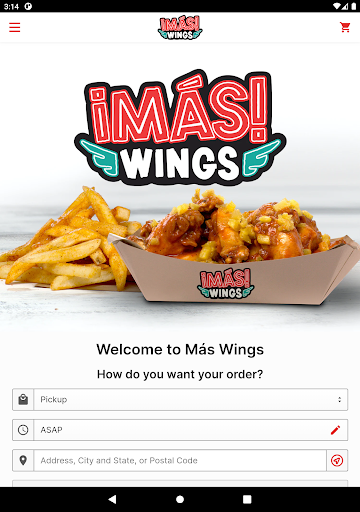This screenshot has height=512, width=360.
Task: Open the shopping cart
Action: pos(345,27)
